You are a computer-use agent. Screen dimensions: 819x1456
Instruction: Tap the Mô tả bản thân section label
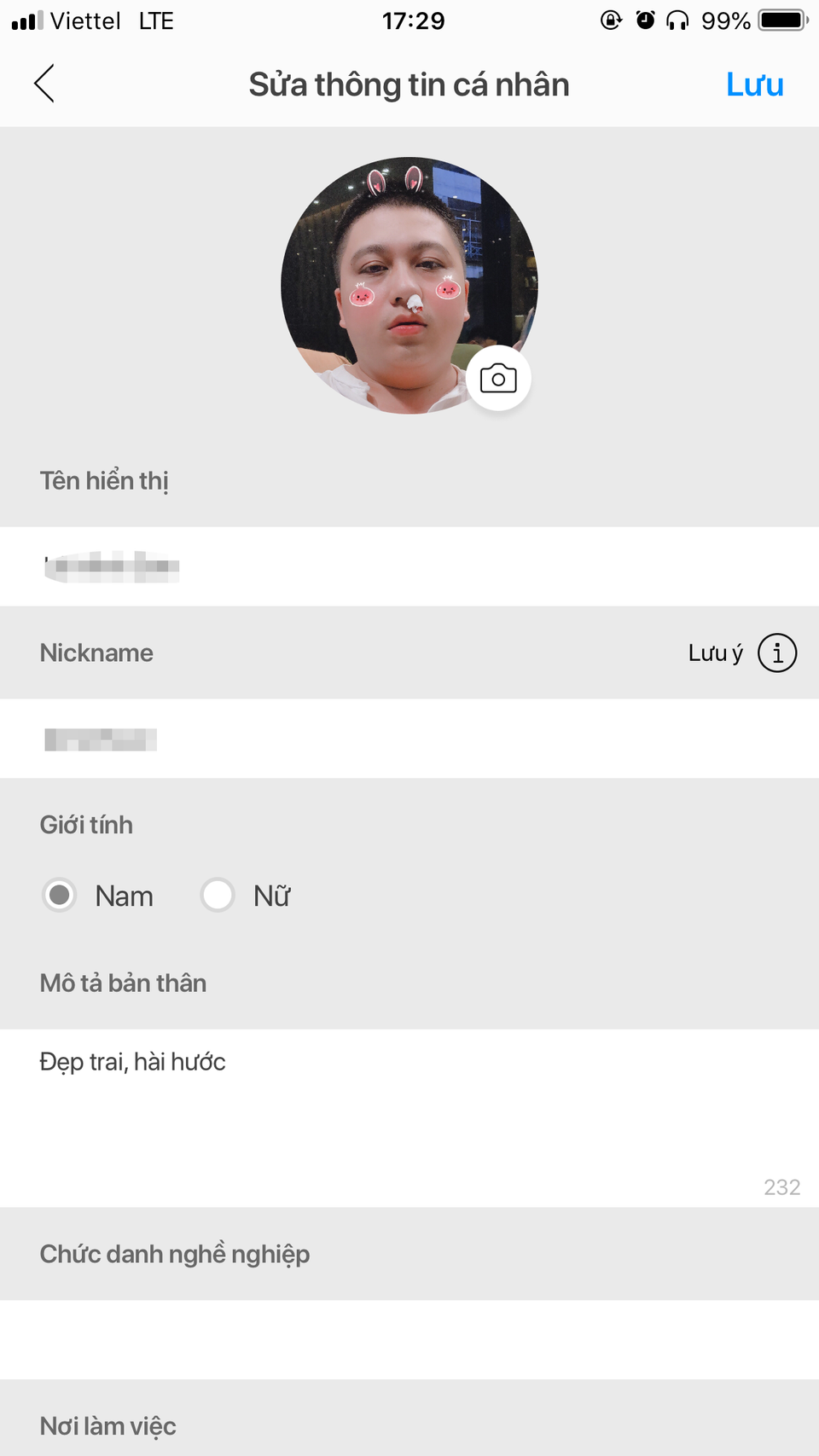[122, 983]
